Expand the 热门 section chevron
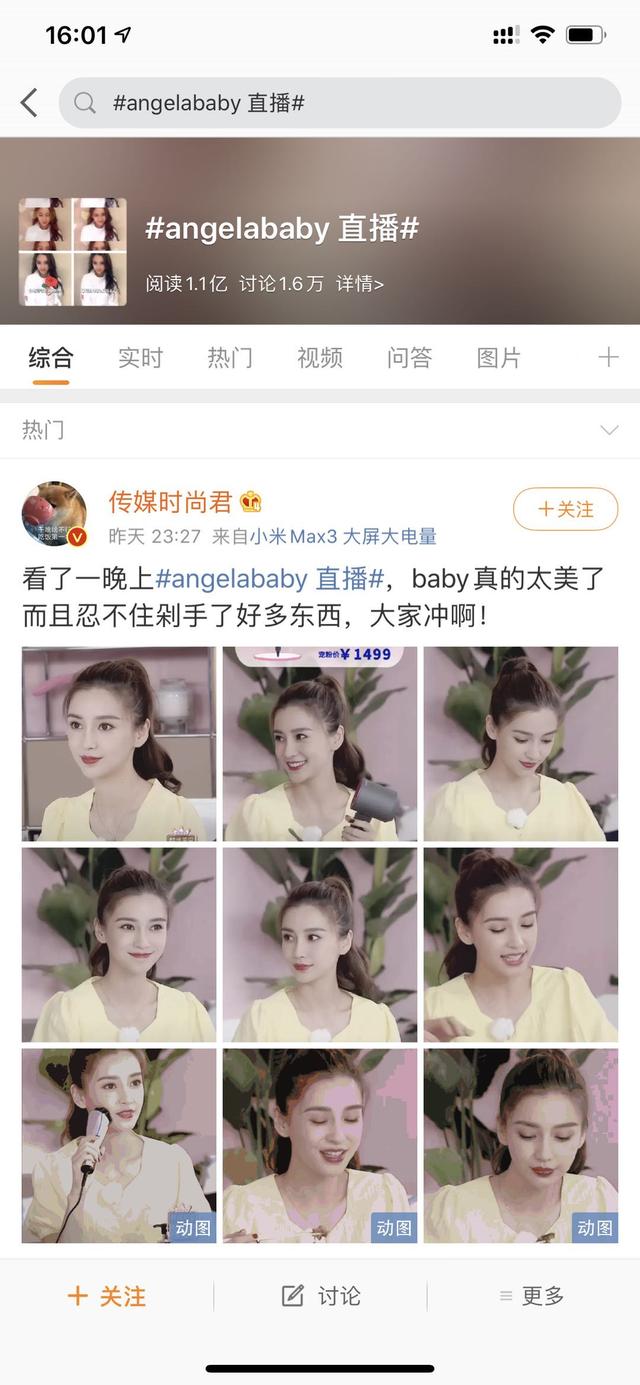The image size is (640, 1385). 608,430
